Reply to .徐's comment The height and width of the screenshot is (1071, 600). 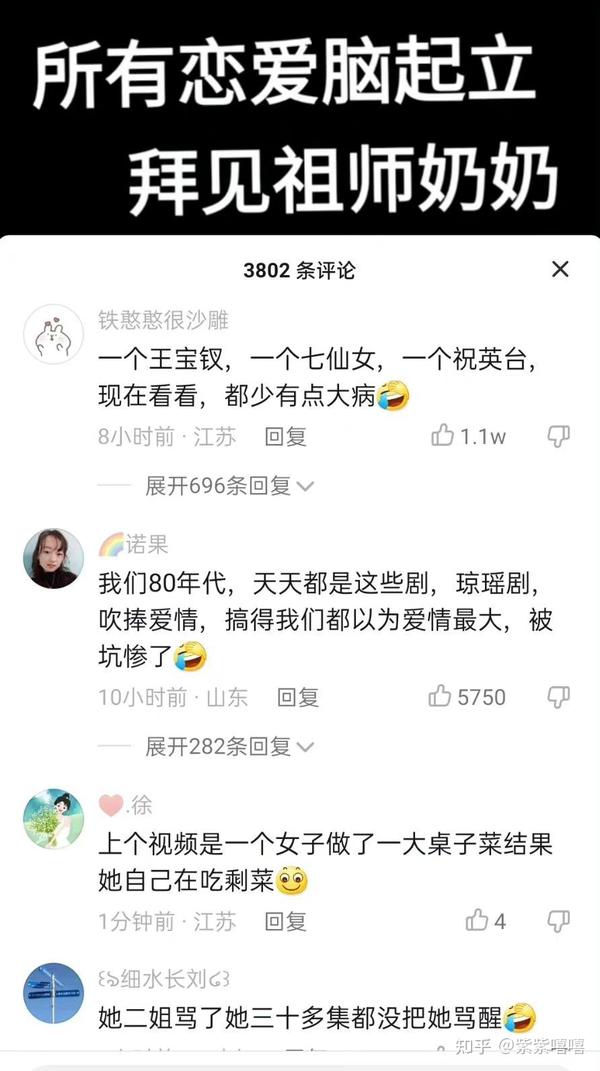[285, 921]
